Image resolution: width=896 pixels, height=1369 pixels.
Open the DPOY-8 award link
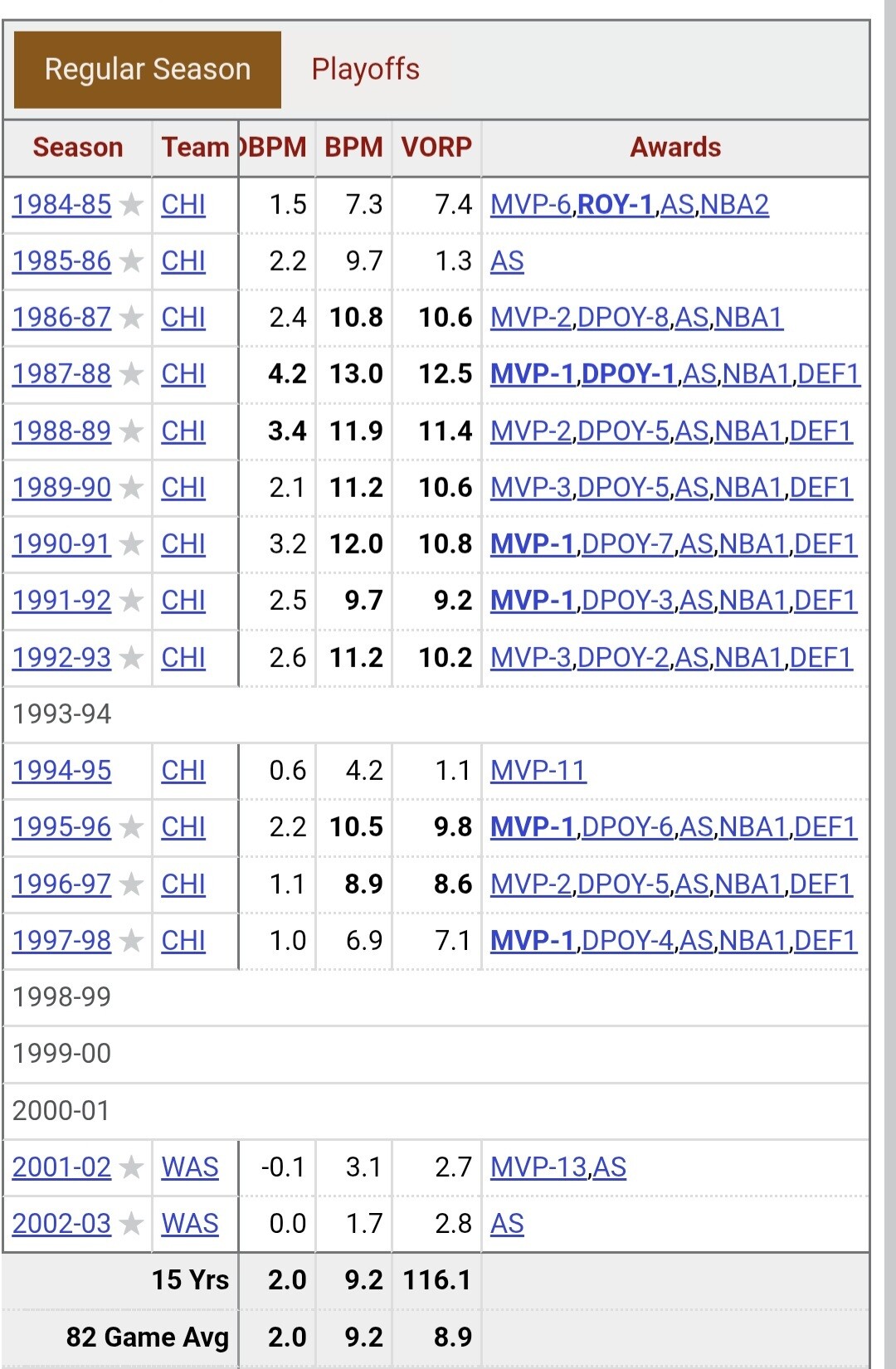[623, 318]
